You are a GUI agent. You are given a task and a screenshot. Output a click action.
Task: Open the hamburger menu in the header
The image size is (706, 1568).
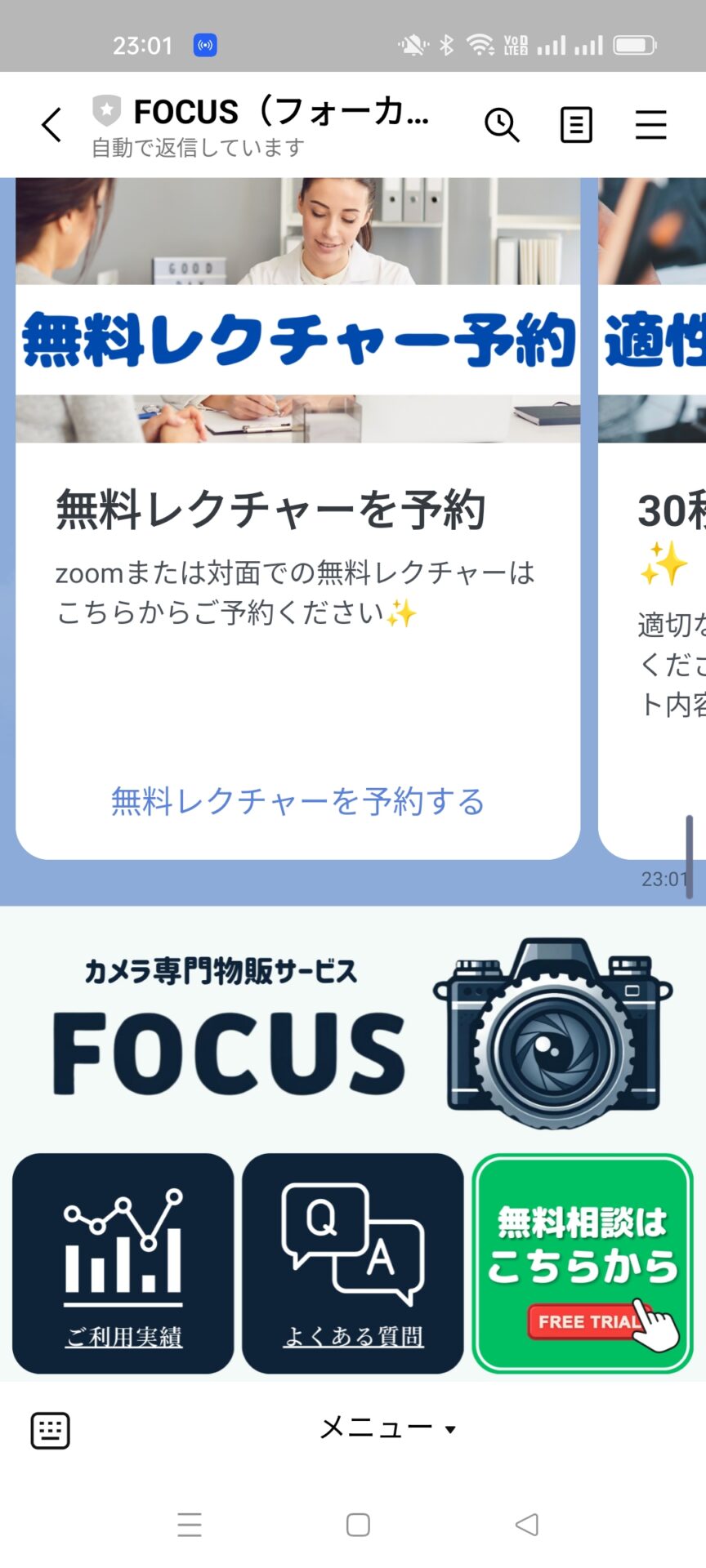pyautogui.click(x=650, y=125)
